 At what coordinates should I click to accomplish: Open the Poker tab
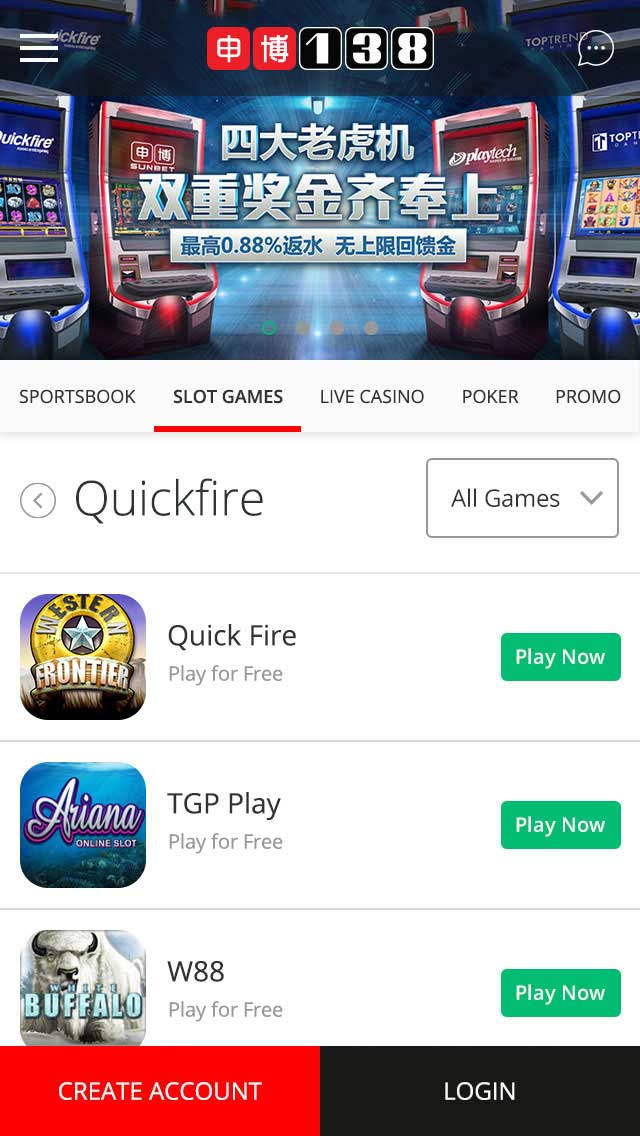[x=490, y=397]
